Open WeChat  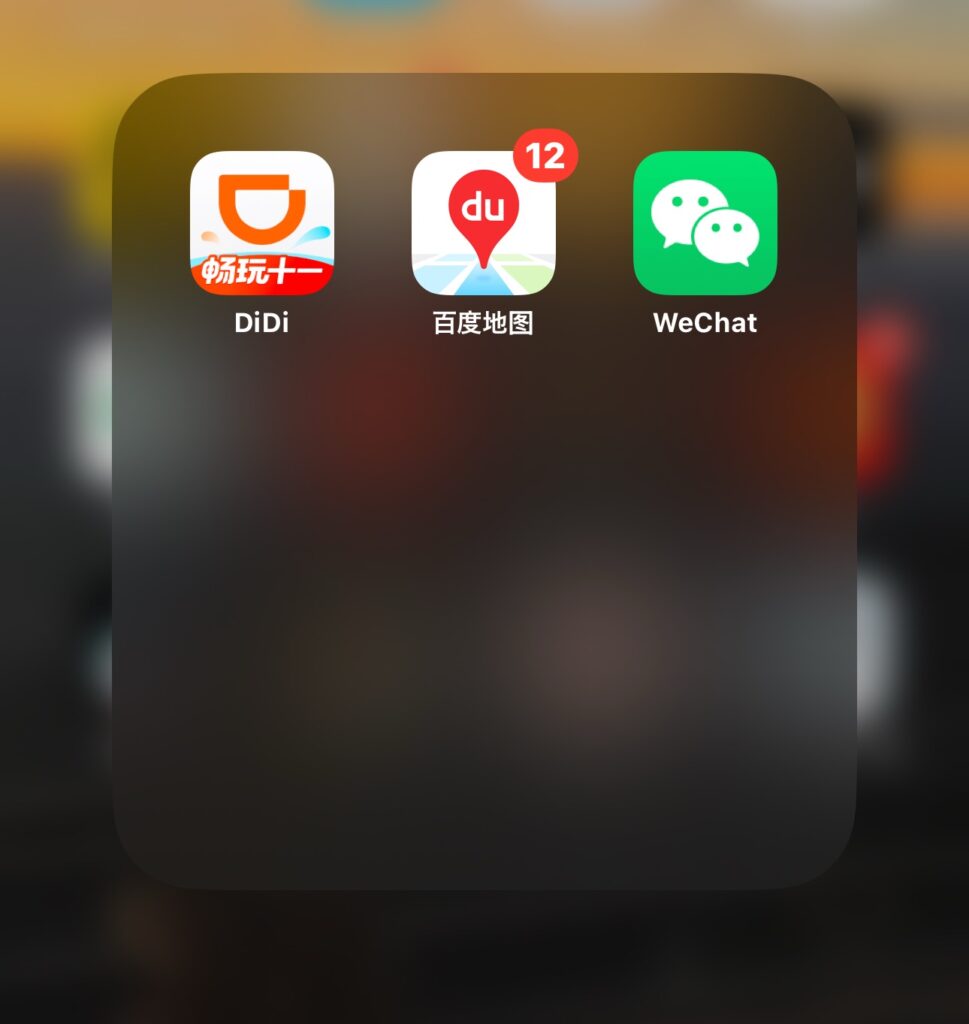point(705,224)
